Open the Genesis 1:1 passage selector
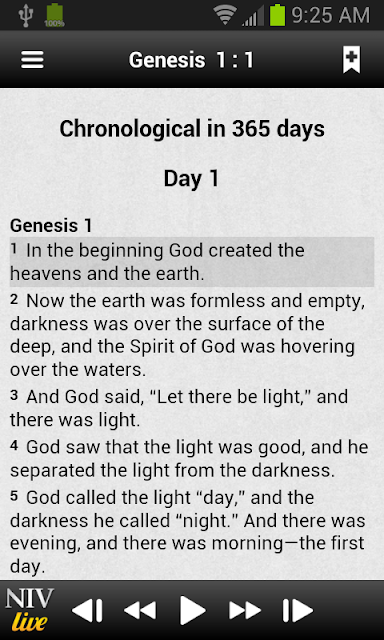This screenshot has width=384, height=640. click(191, 60)
